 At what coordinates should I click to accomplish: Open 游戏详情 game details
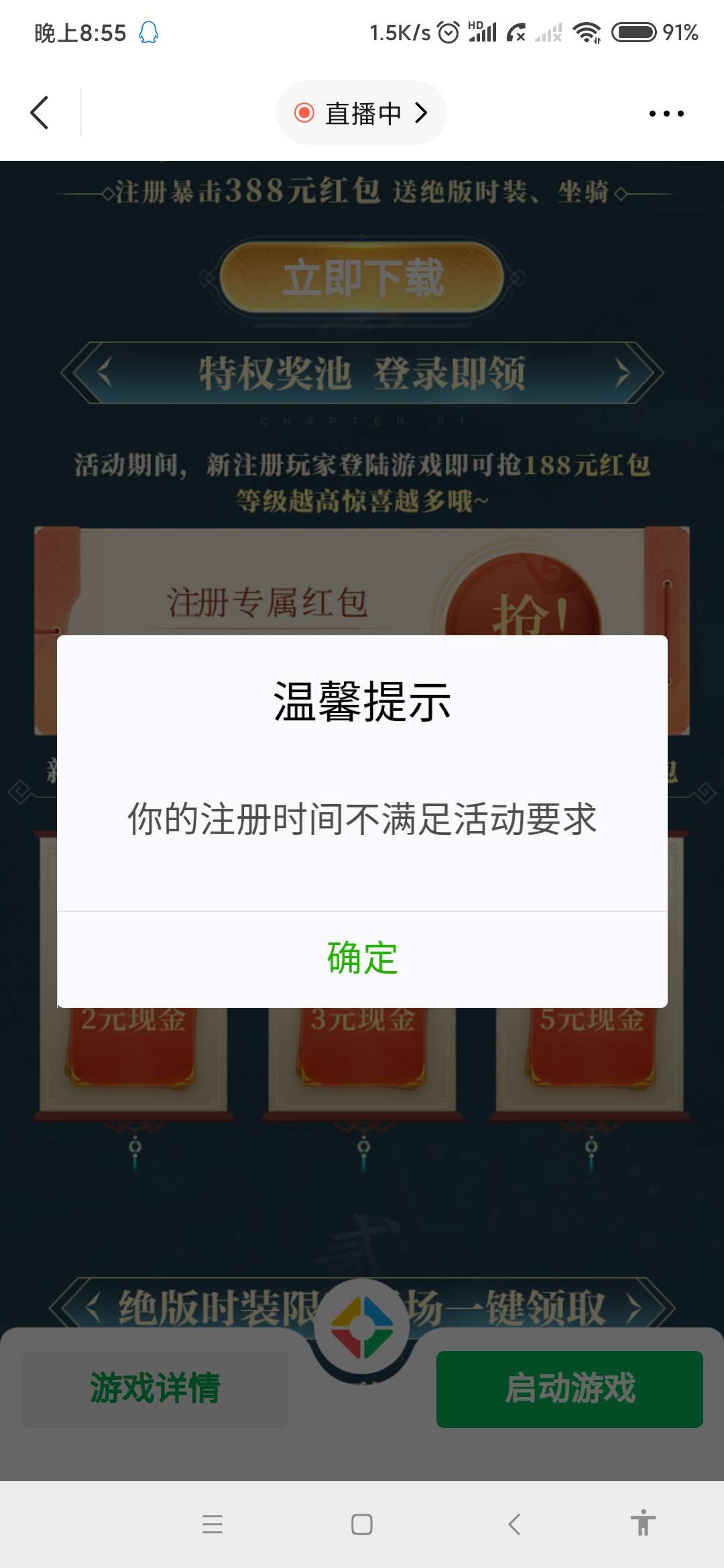pos(155,1388)
